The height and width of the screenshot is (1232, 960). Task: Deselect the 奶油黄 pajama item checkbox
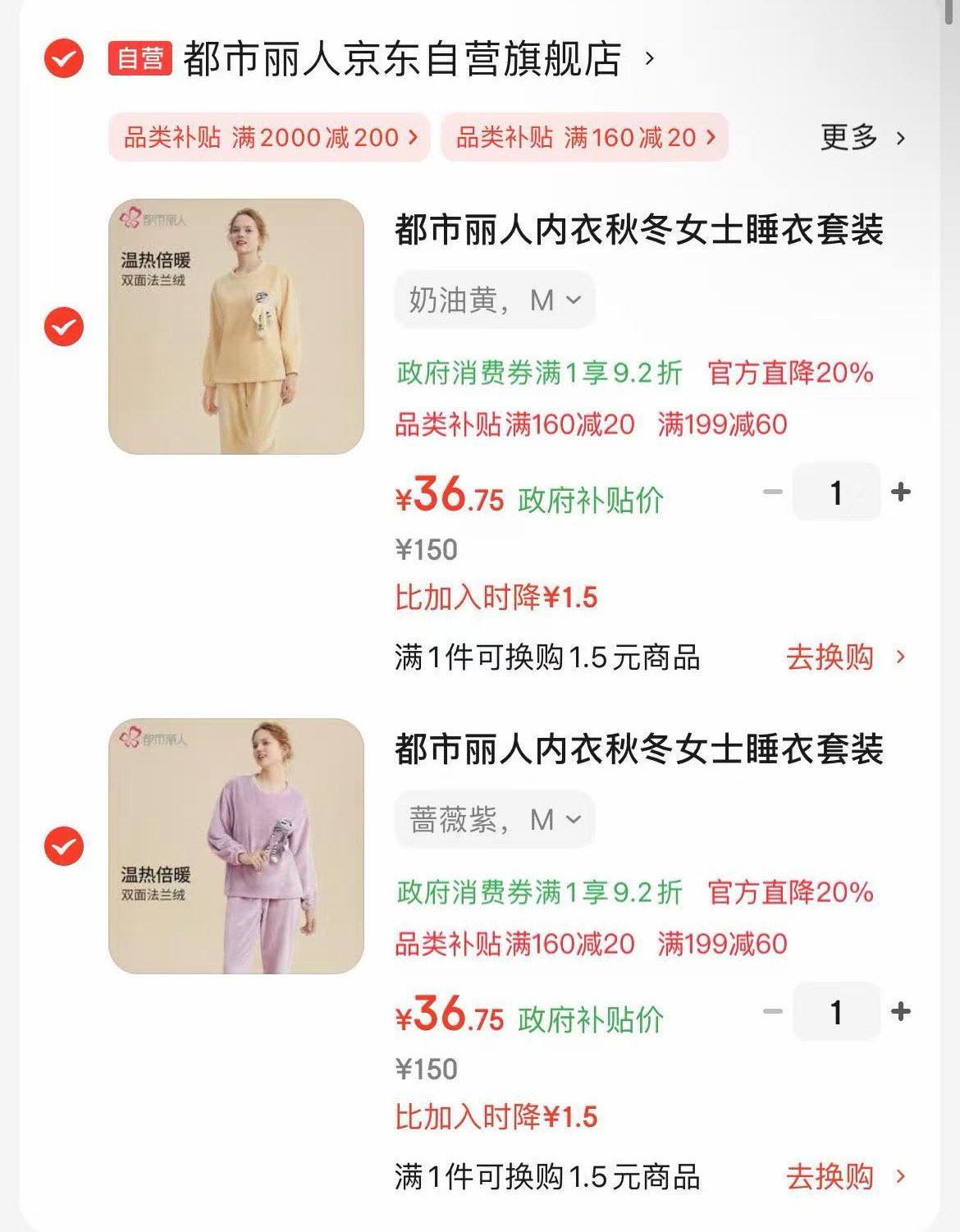pos(64,327)
